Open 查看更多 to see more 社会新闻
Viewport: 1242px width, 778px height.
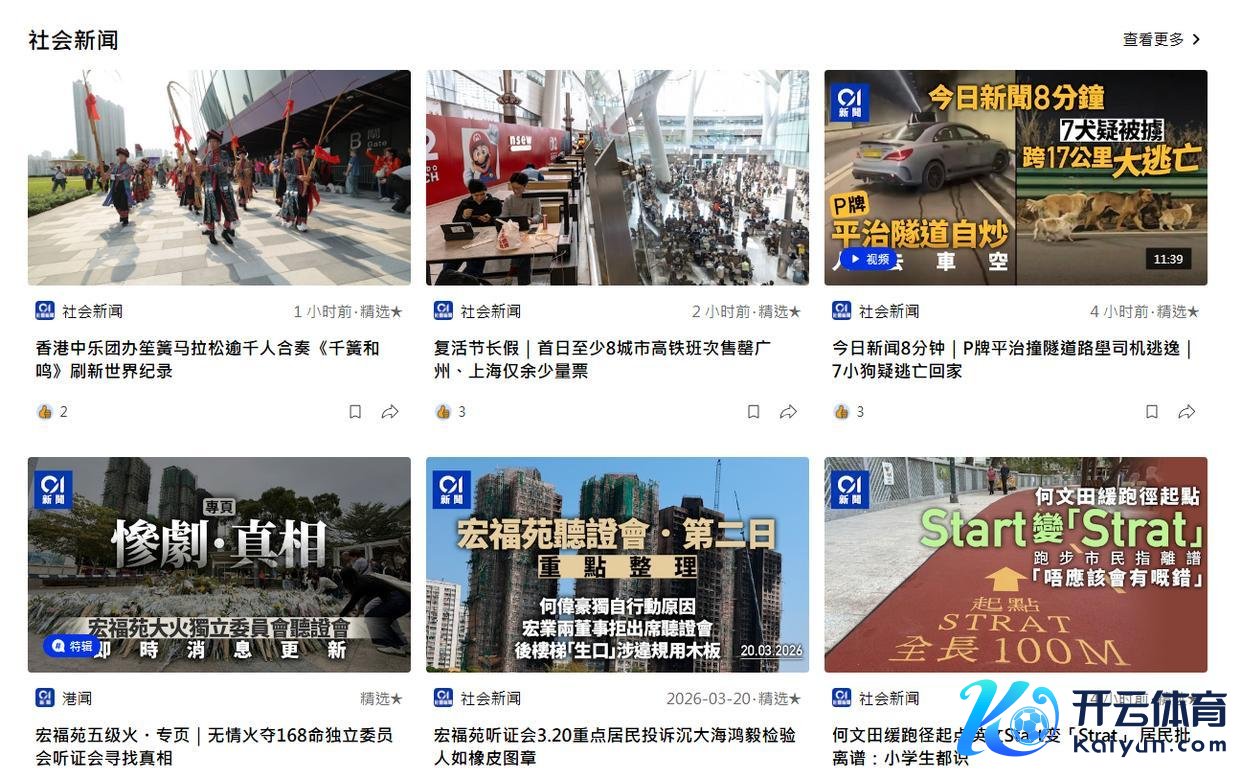[1161, 39]
